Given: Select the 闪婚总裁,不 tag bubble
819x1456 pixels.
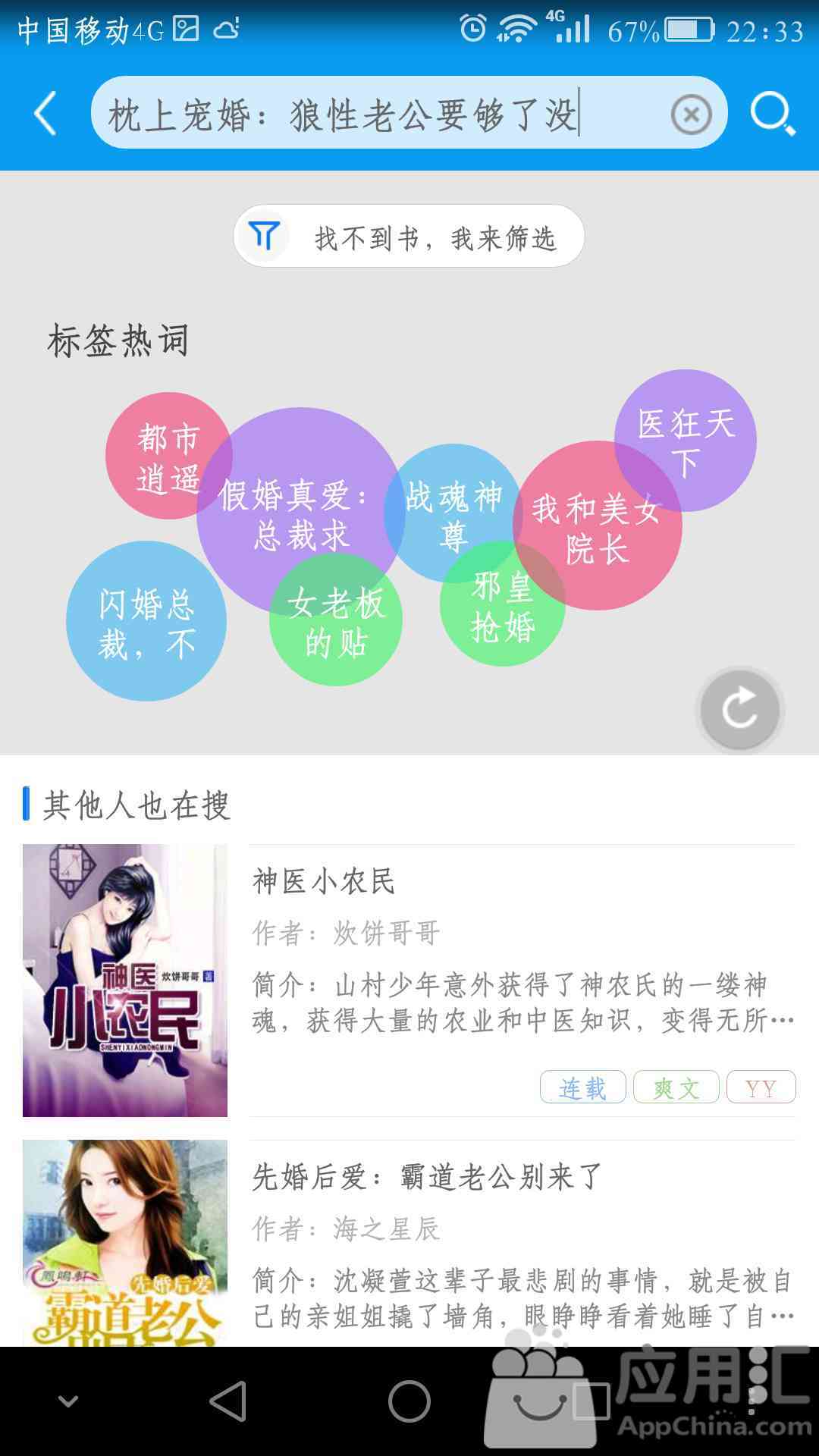Looking at the screenshot, I should tap(146, 622).
